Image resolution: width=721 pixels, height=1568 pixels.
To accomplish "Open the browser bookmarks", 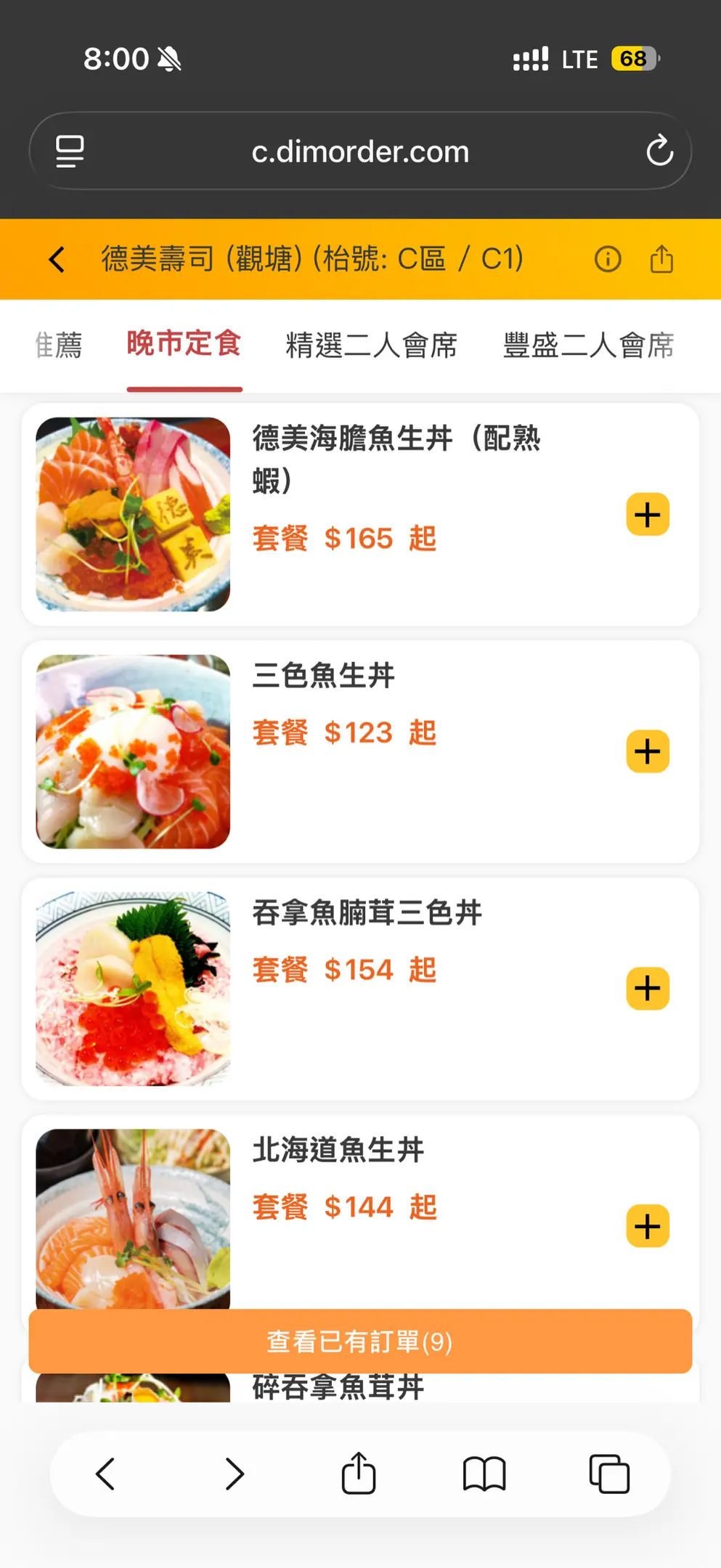I will click(484, 1474).
